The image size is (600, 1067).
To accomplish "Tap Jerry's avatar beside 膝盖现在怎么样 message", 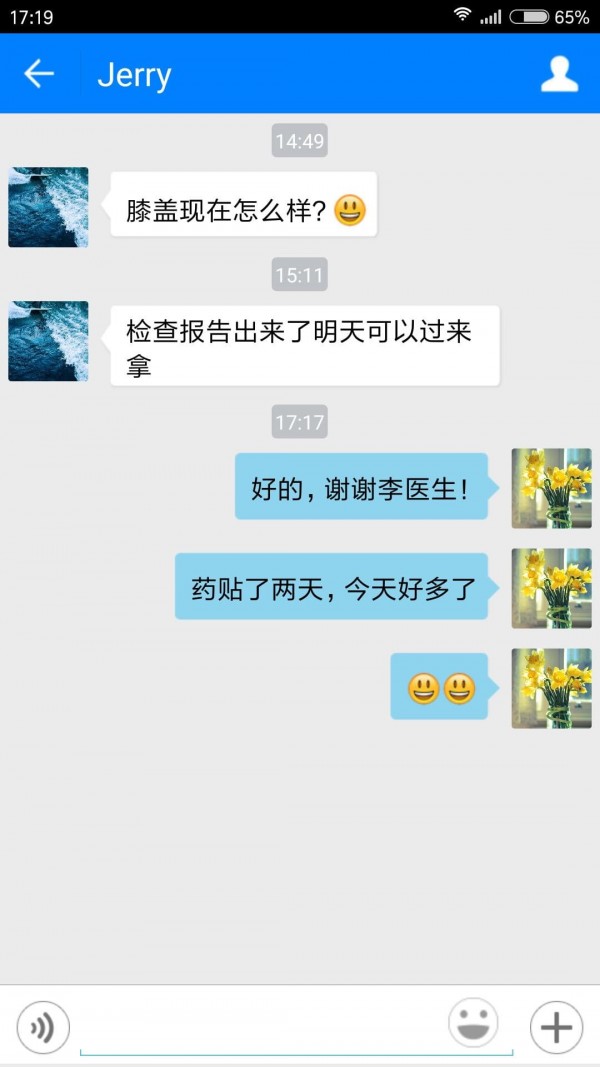I will [x=48, y=207].
